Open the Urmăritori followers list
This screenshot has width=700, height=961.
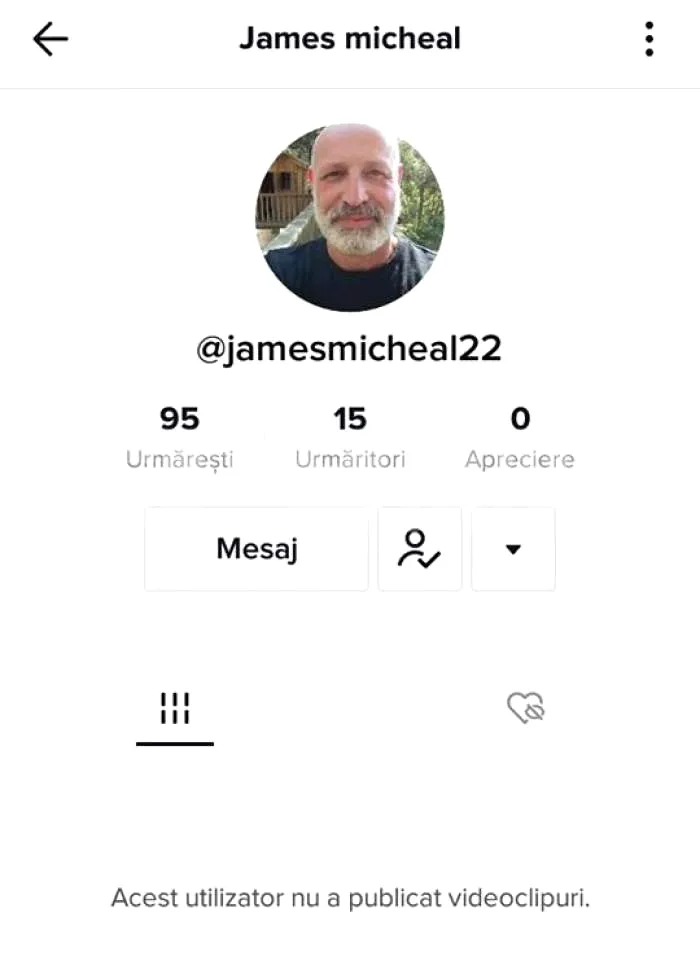point(350,437)
